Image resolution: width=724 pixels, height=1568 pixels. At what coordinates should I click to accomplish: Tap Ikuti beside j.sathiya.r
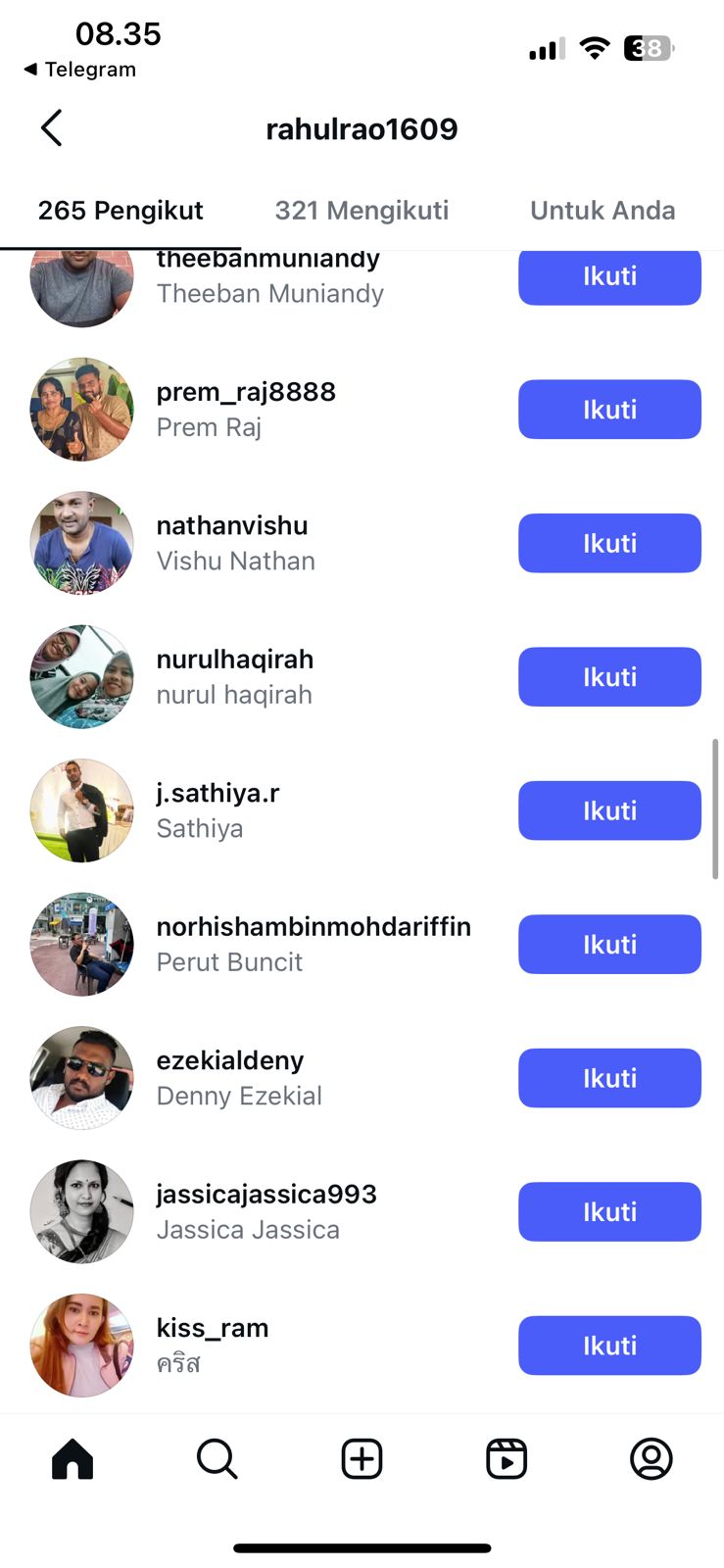tap(609, 810)
